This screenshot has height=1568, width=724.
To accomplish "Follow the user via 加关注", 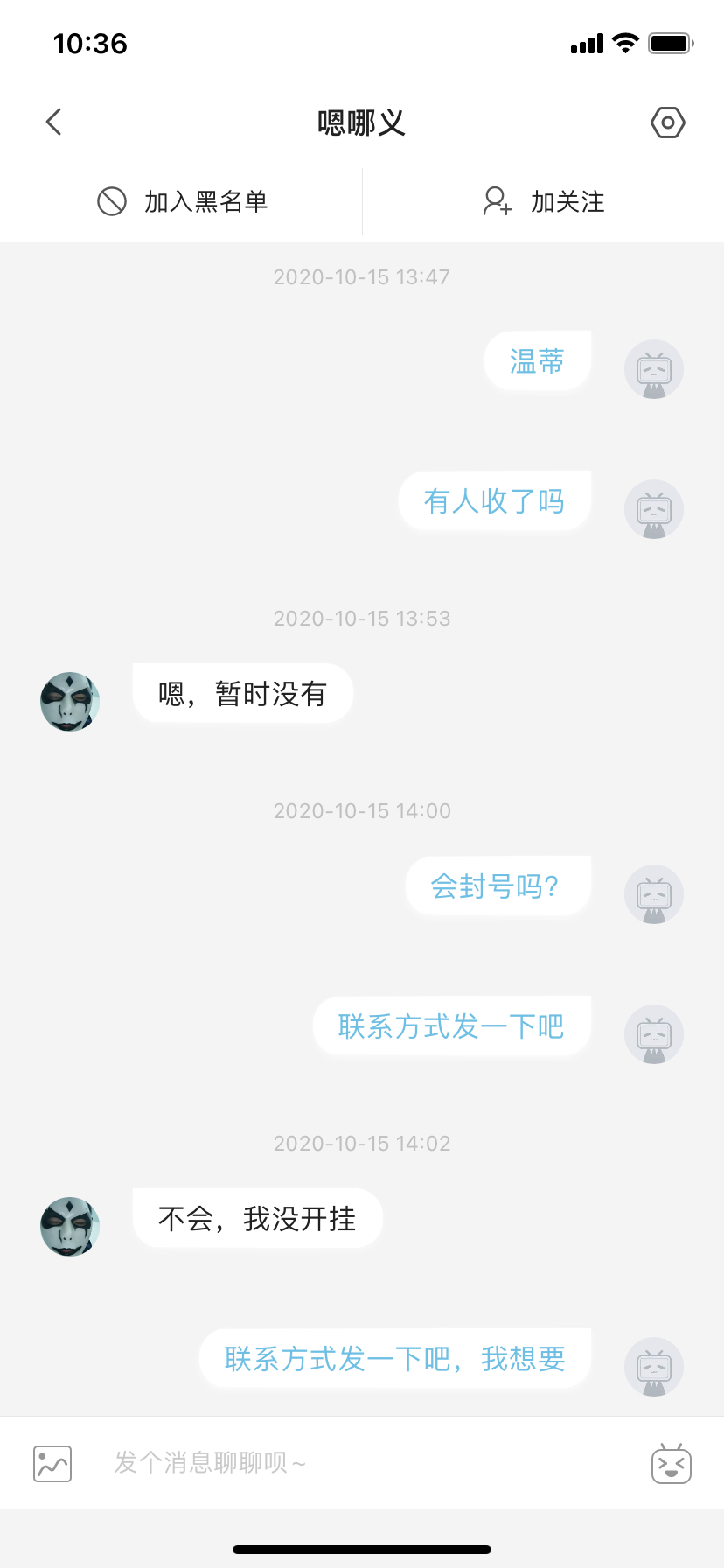I will pos(543,201).
